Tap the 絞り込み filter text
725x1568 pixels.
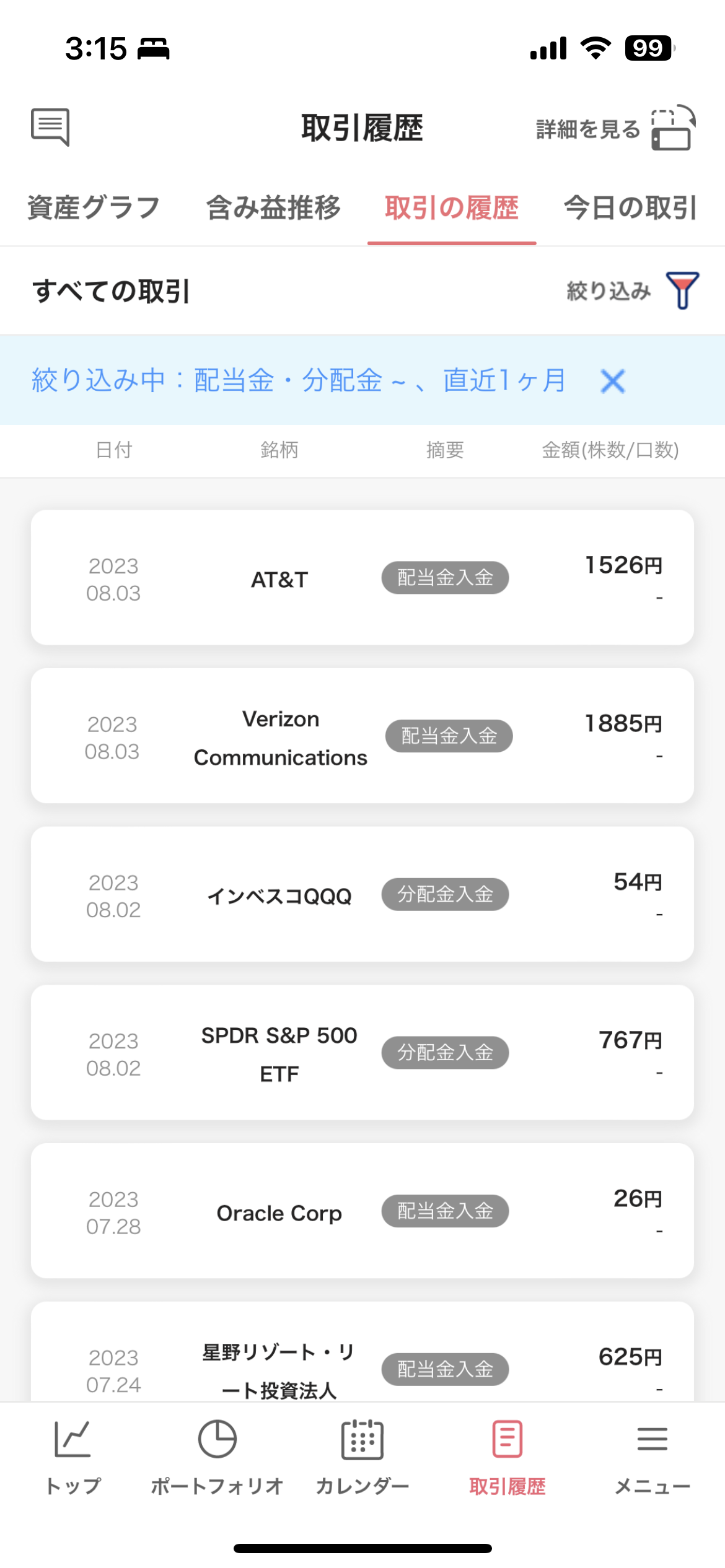(610, 290)
